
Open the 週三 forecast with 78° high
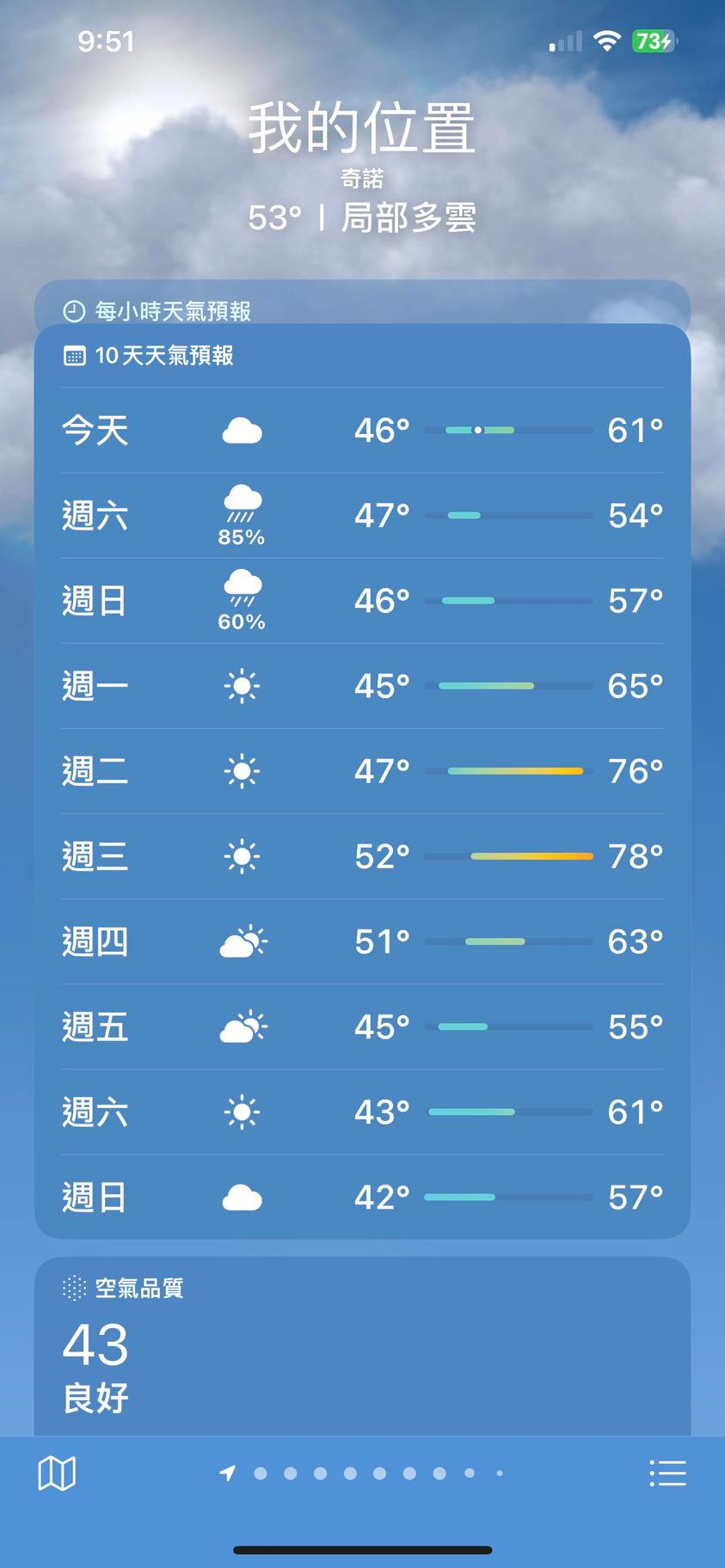point(362,856)
